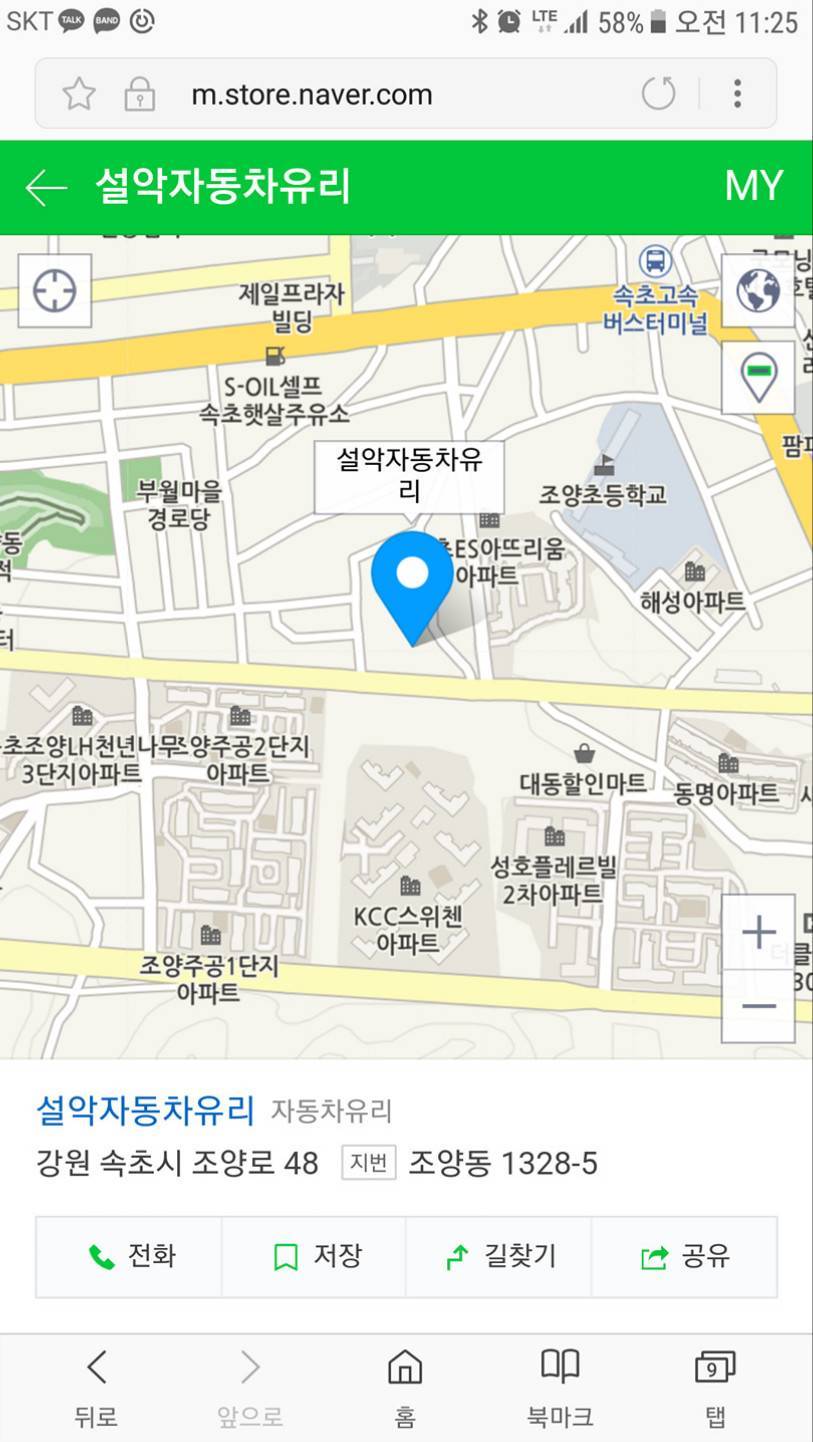Bookmark this page with the star icon
Image resolution: width=813 pixels, height=1442 pixels.
point(79,94)
